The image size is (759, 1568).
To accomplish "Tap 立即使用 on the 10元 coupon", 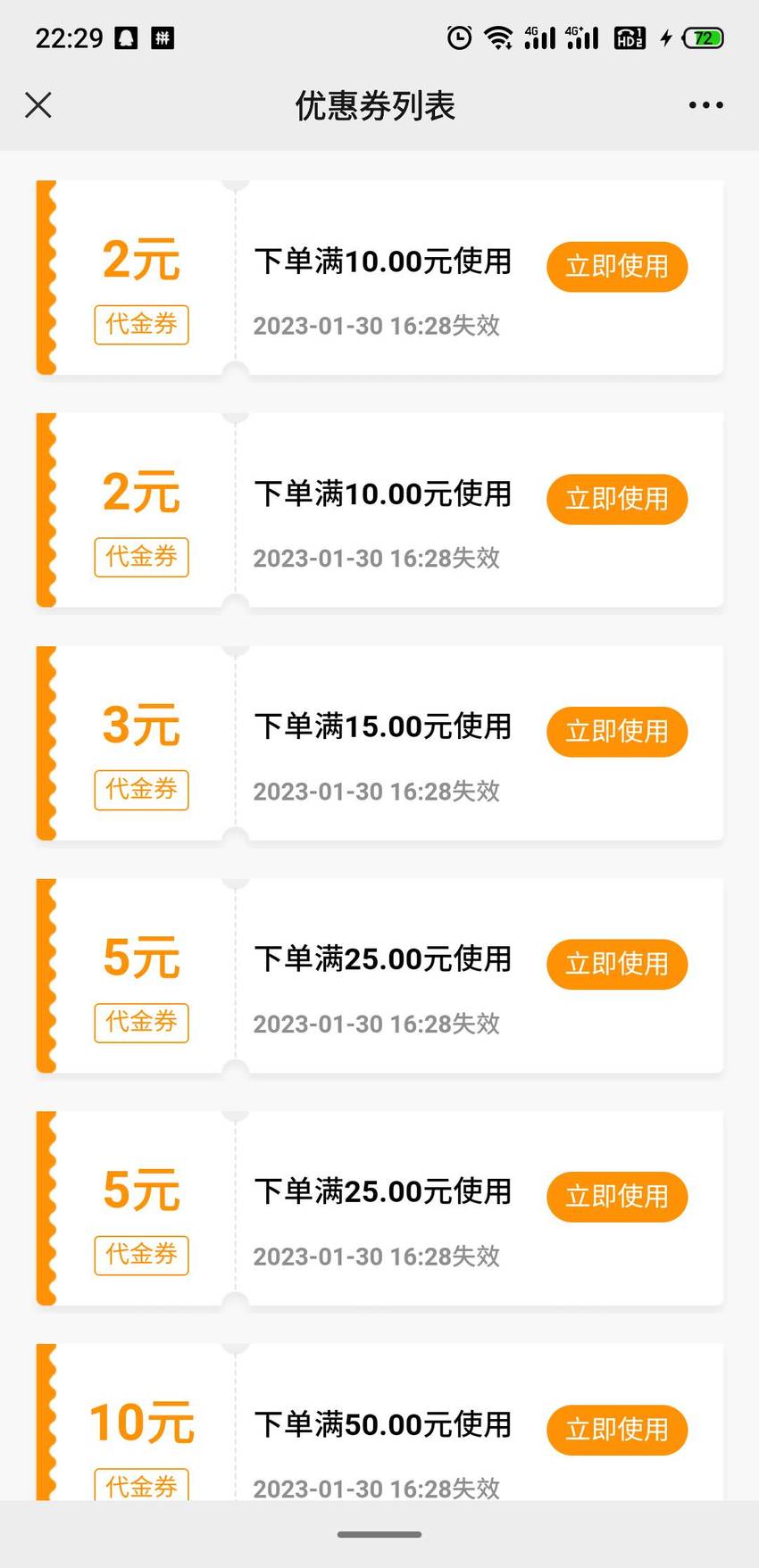I will click(617, 1430).
